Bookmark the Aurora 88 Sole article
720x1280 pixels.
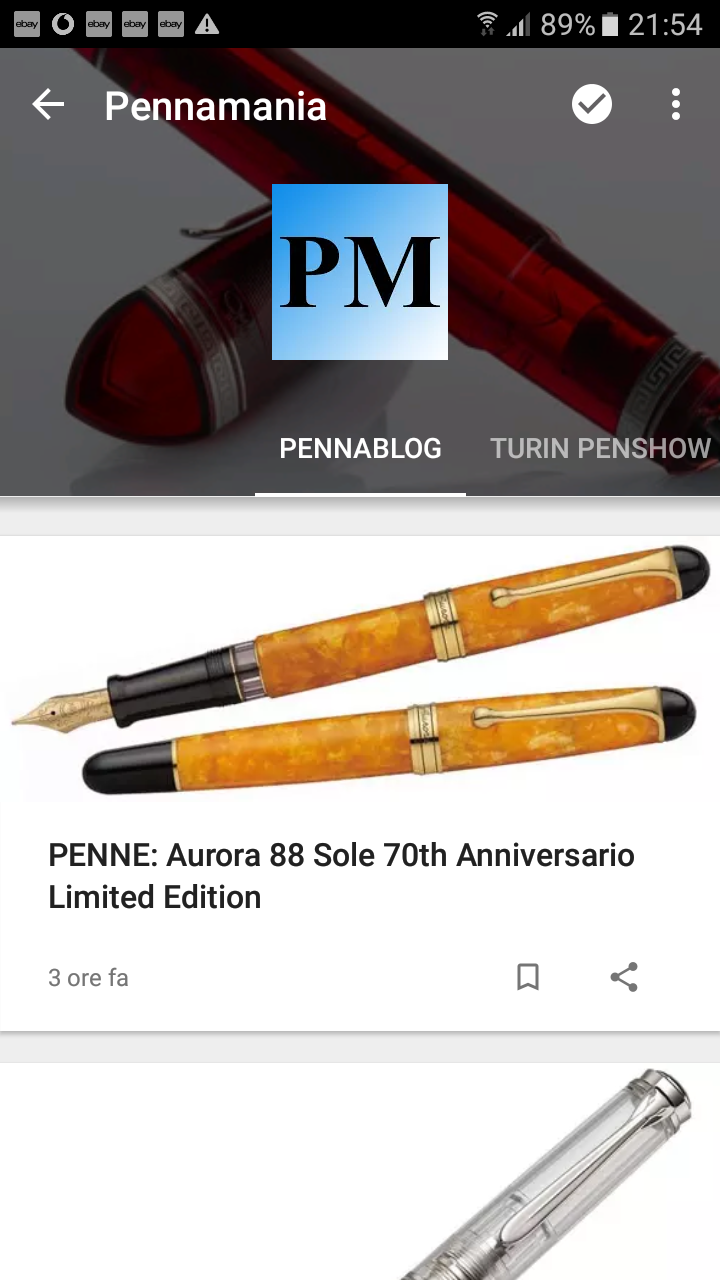coord(528,977)
